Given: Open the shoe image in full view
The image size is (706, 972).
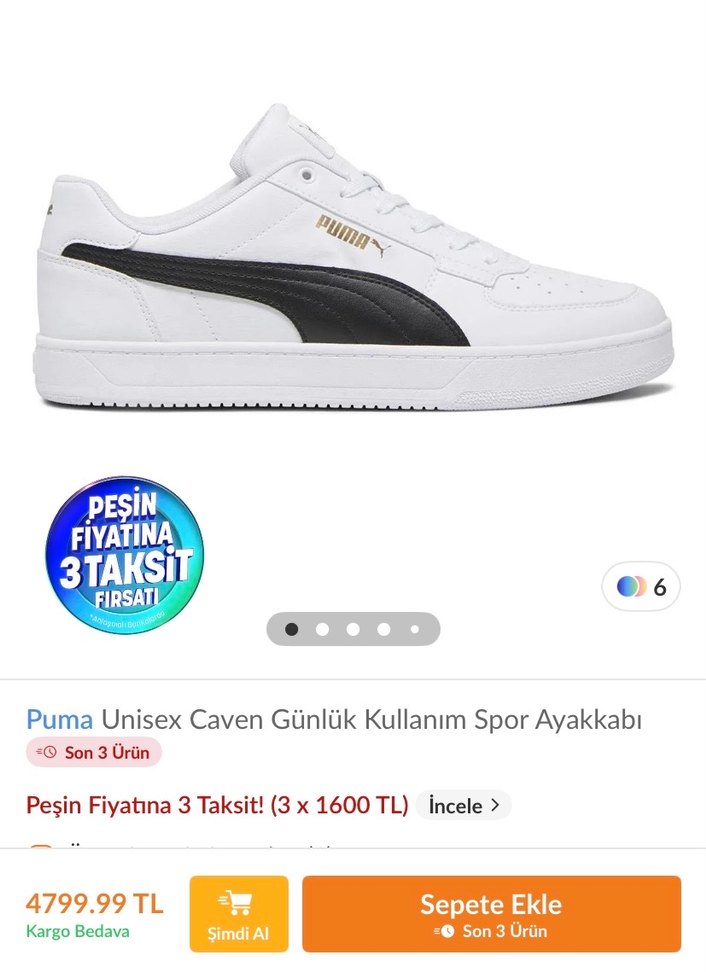Looking at the screenshot, I should pos(353,260).
